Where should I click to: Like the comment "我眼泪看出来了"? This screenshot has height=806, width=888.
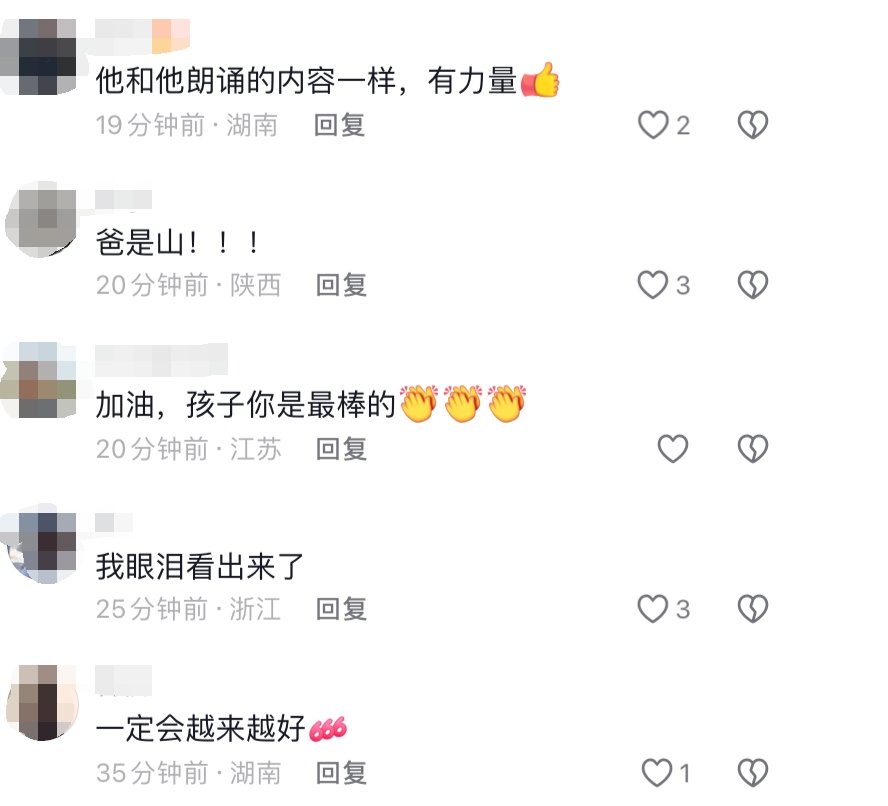(x=654, y=608)
